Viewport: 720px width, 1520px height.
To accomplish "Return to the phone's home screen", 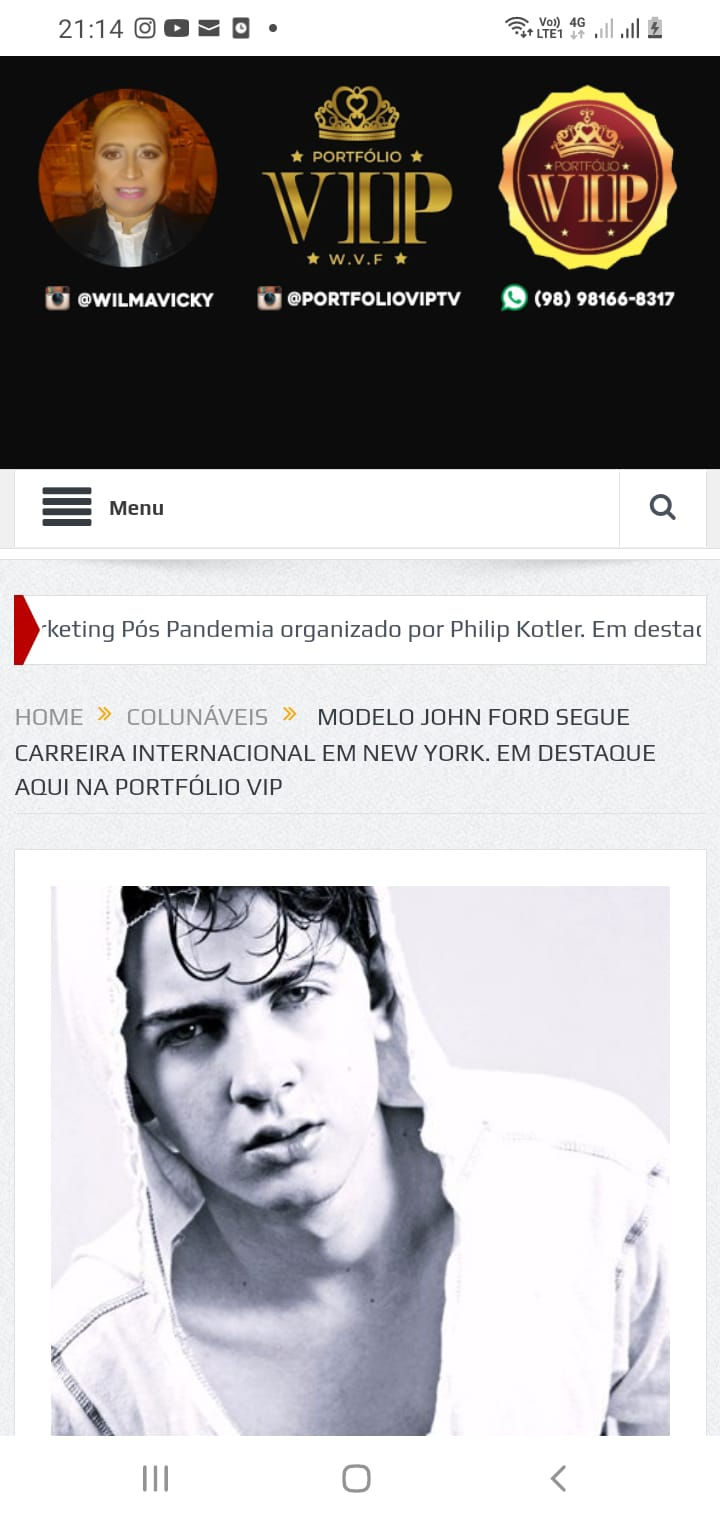I will pyautogui.click(x=356, y=1478).
